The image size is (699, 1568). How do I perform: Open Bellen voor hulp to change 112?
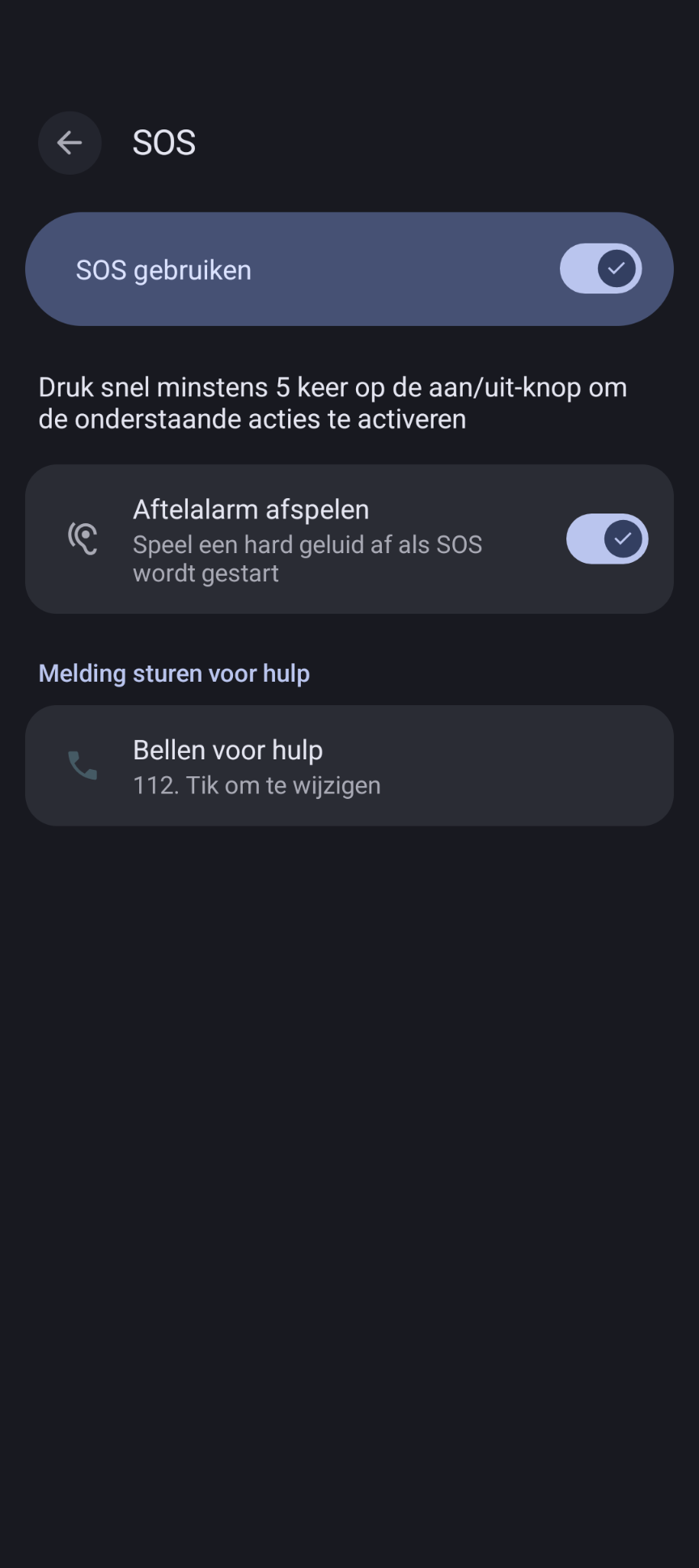click(349, 765)
